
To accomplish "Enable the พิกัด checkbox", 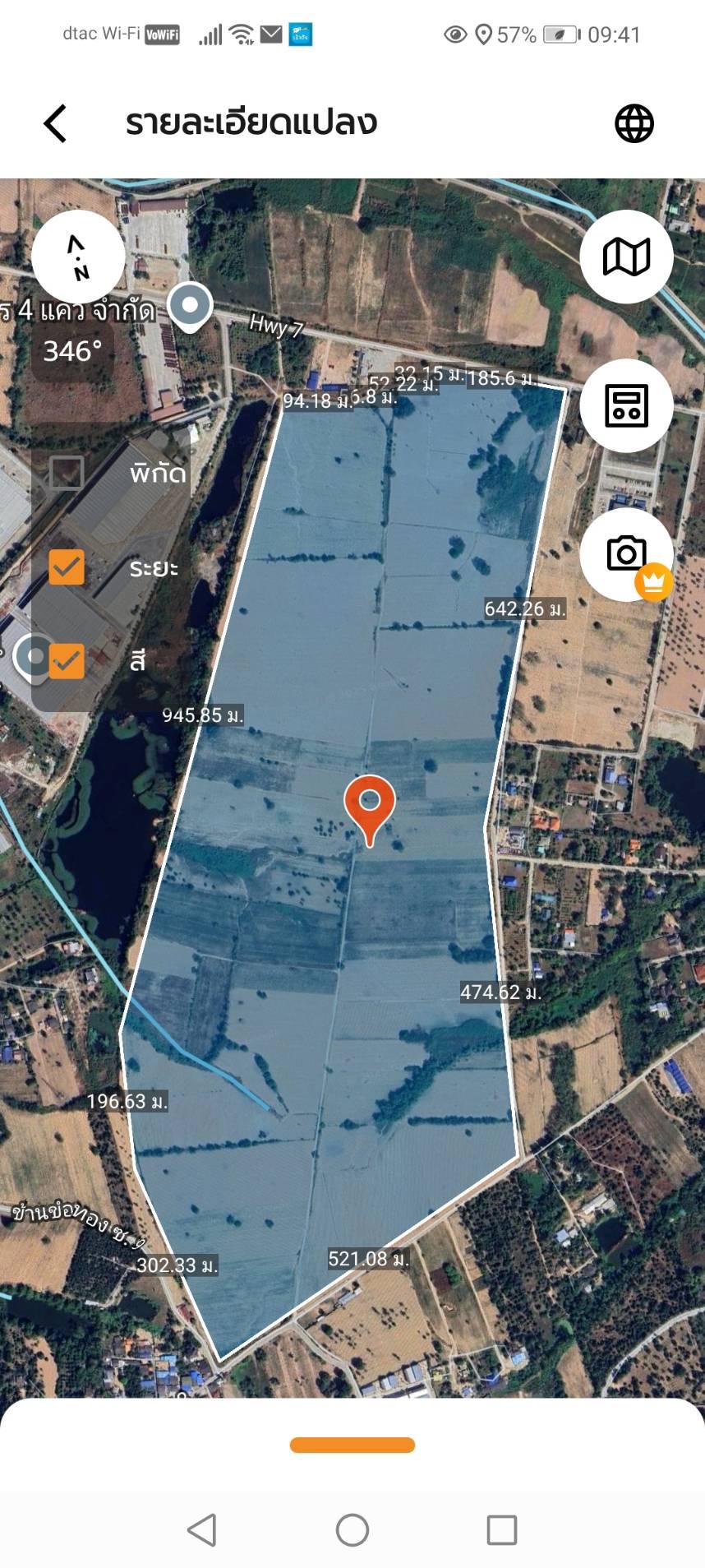I will pos(67,473).
